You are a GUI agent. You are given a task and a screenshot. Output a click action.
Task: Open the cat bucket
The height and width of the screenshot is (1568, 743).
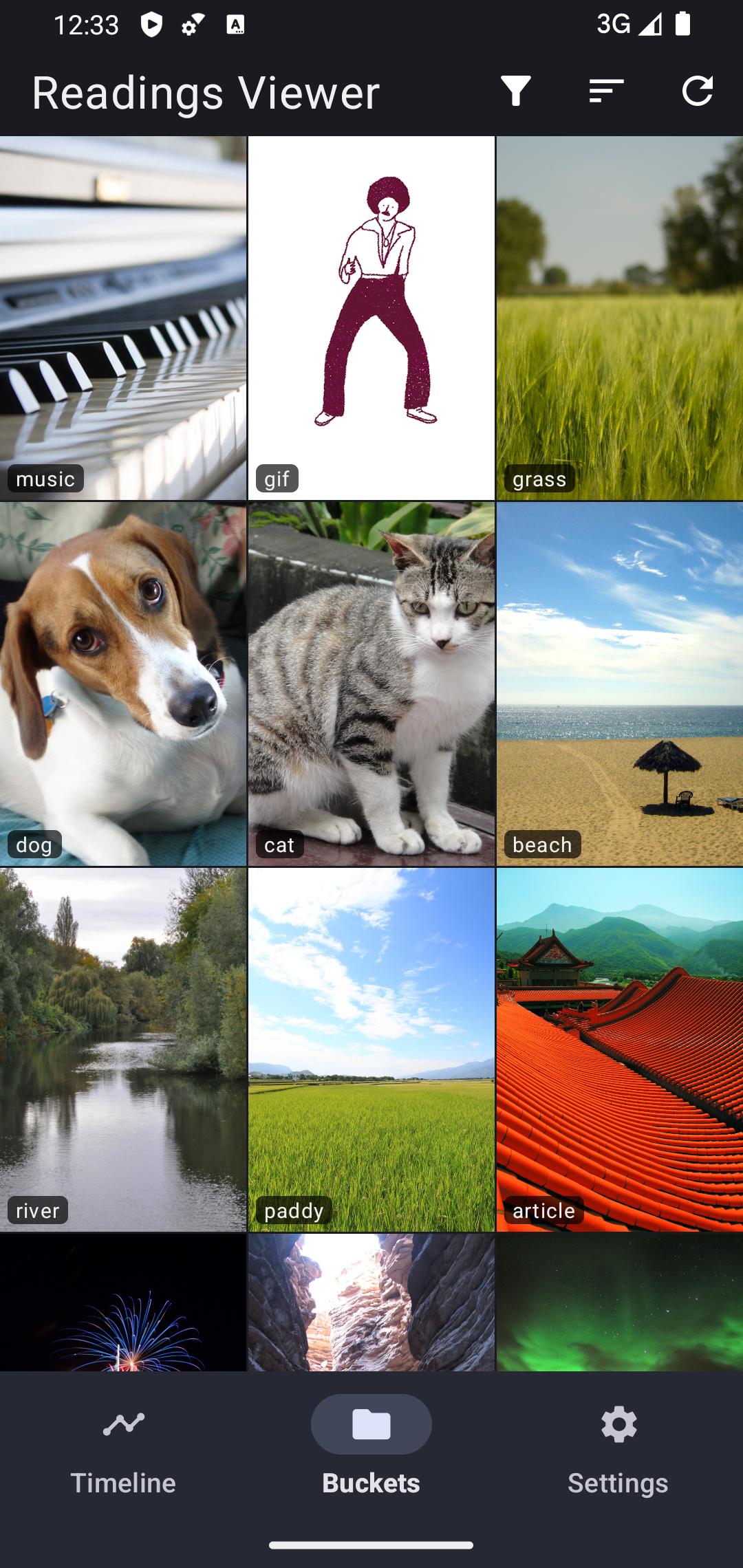[x=371, y=684]
